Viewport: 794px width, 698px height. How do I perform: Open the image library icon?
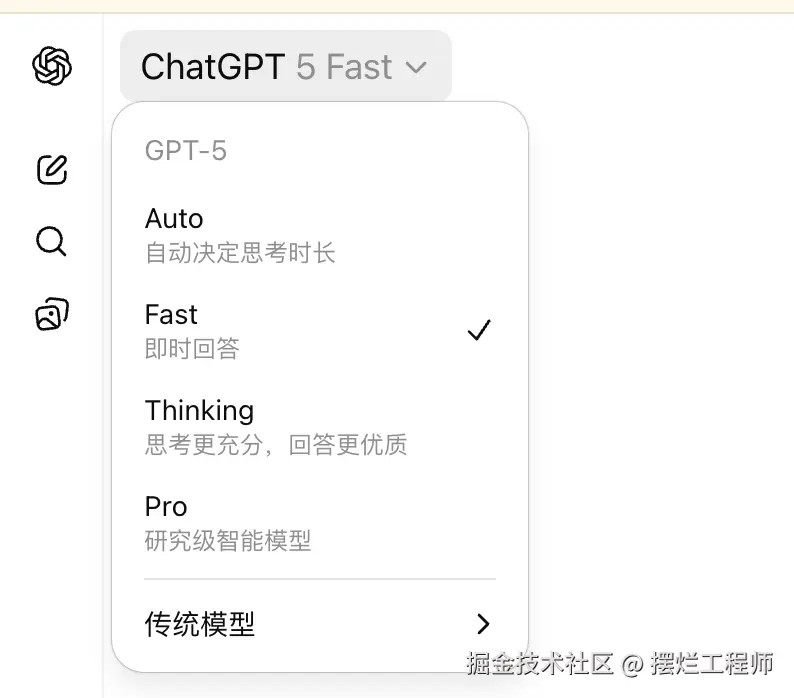(51, 314)
